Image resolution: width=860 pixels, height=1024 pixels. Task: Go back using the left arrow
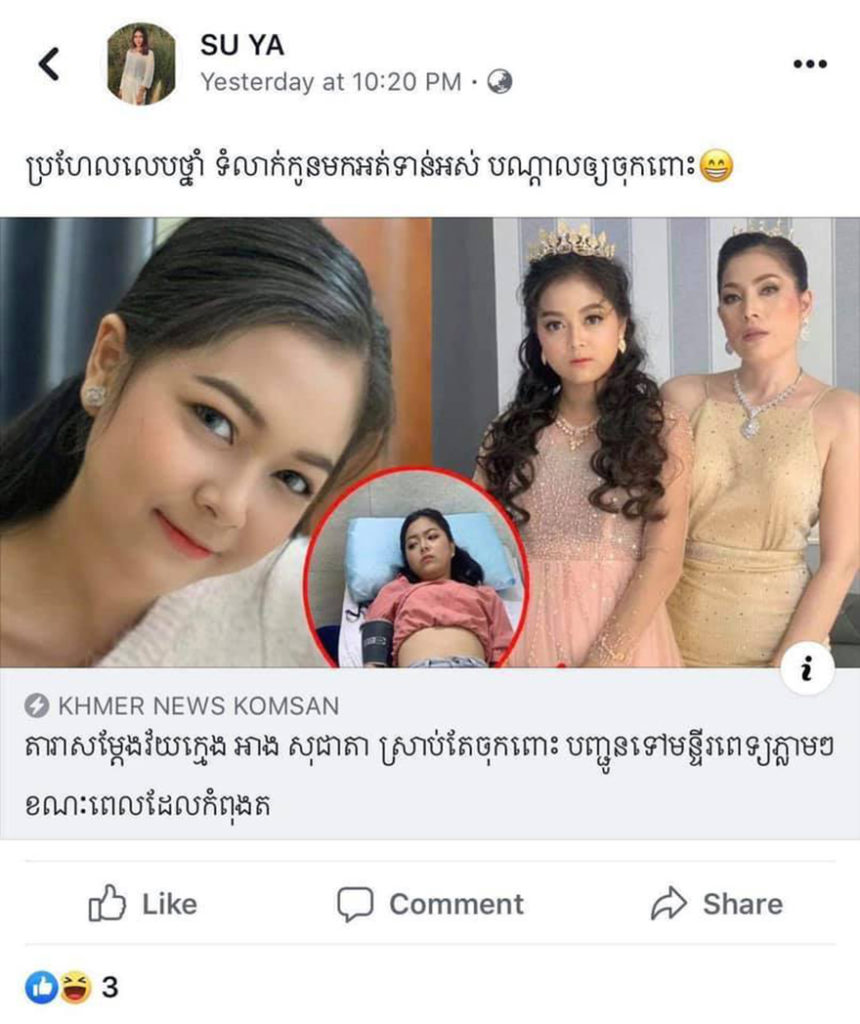pyautogui.click(x=47, y=64)
